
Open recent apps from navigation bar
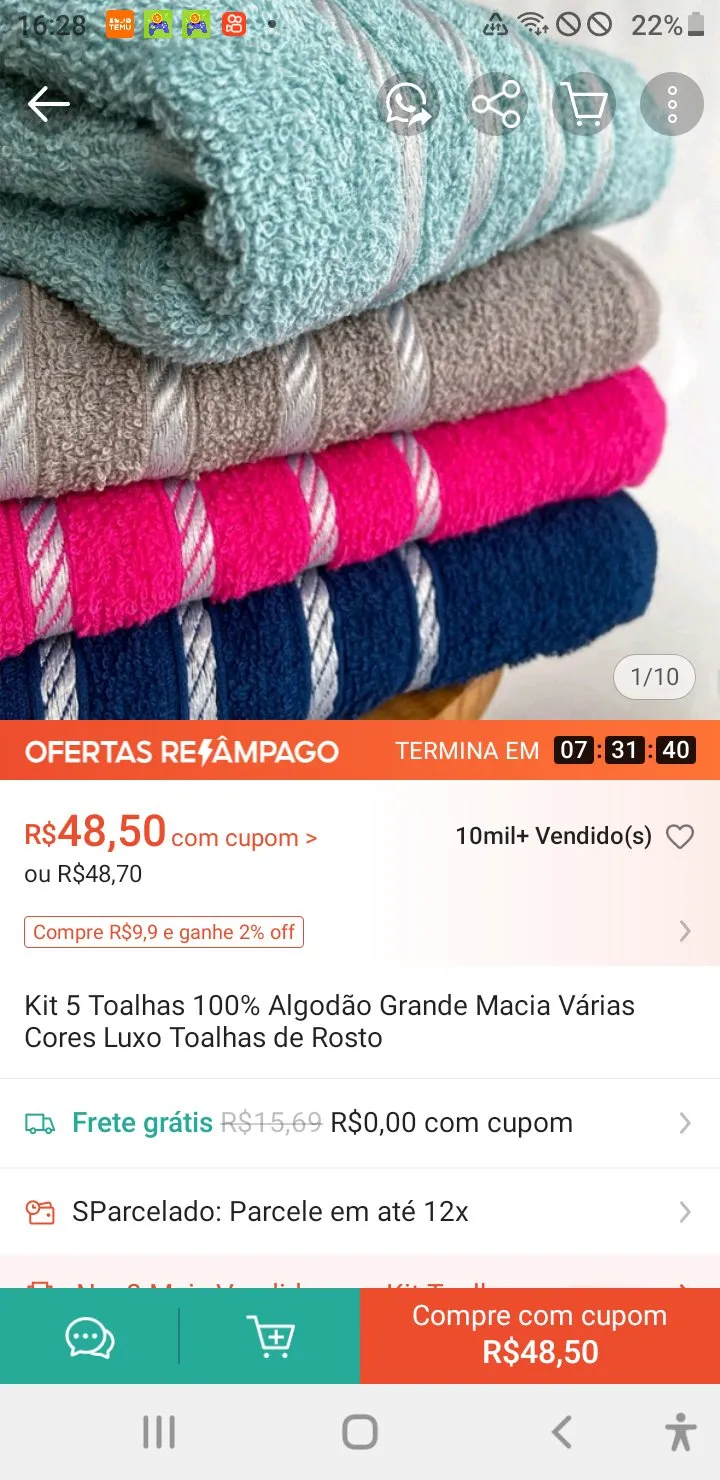pyautogui.click(x=159, y=1432)
